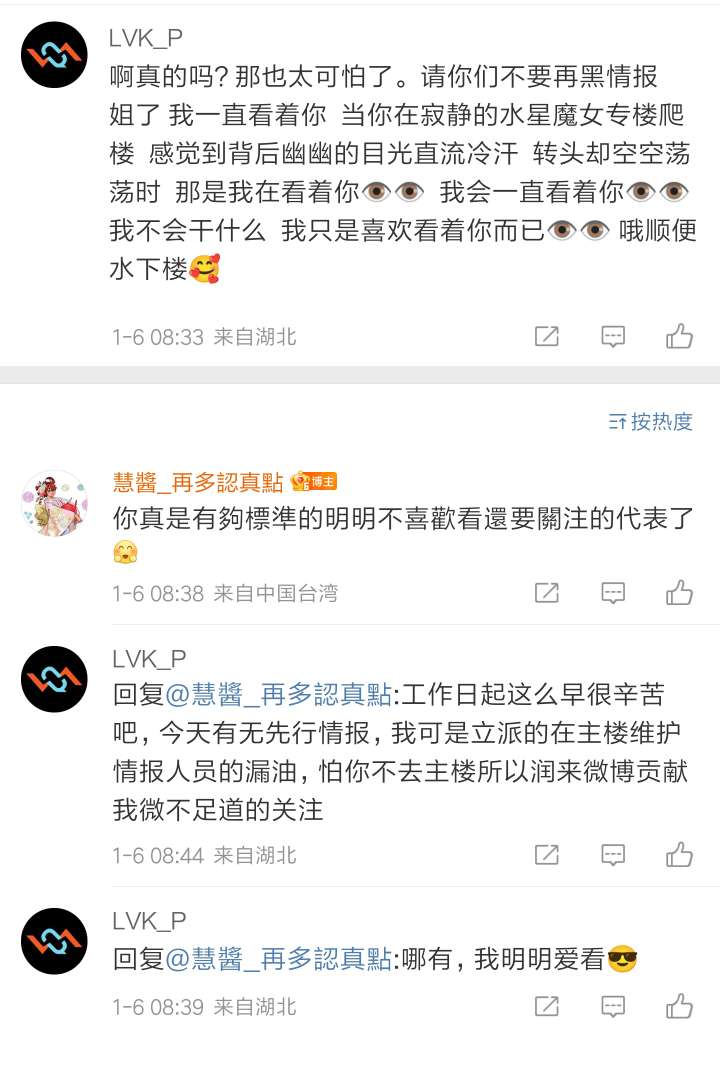Change comment sorting via 按热度
The height and width of the screenshot is (1066, 720).
651,421
